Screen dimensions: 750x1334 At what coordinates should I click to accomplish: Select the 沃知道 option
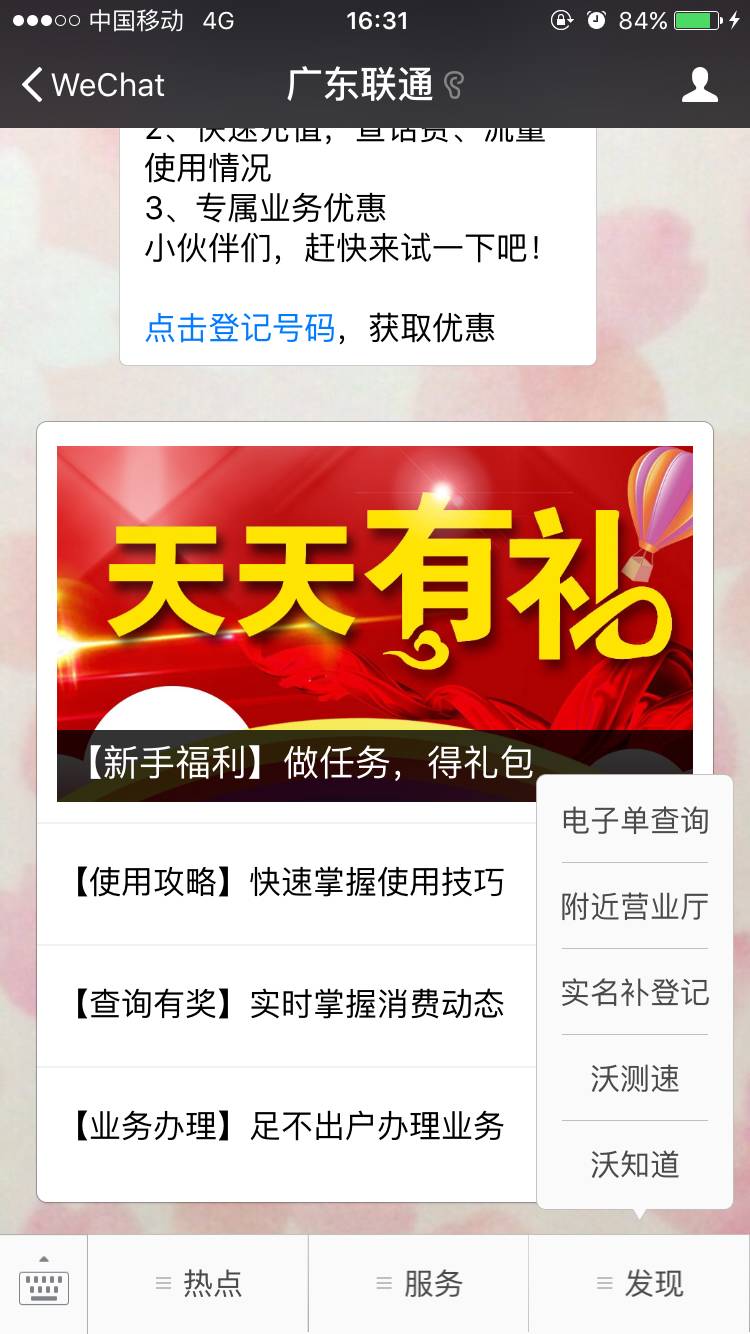coord(635,1165)
